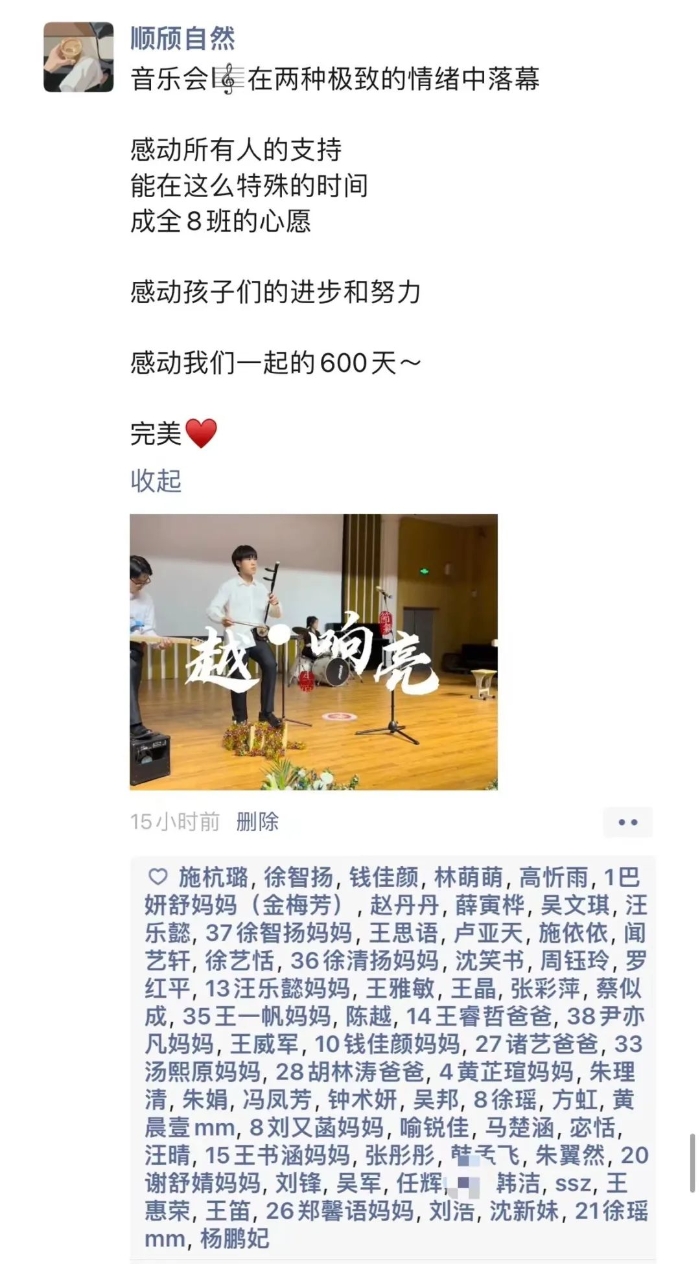Open 施杭璐's profile from the likes
The width and height of the screenshot is (700, 1264).
pyautogui.click(x=213, y=878)
